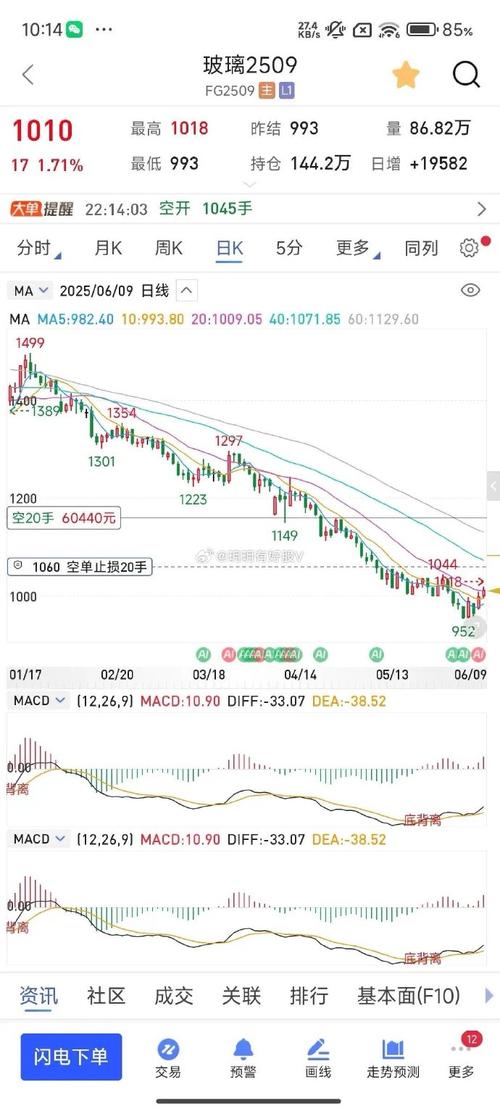Viewport: 500px width, 1111px height.
Task: Open the 社区 tab
Action: coord(106,996)
